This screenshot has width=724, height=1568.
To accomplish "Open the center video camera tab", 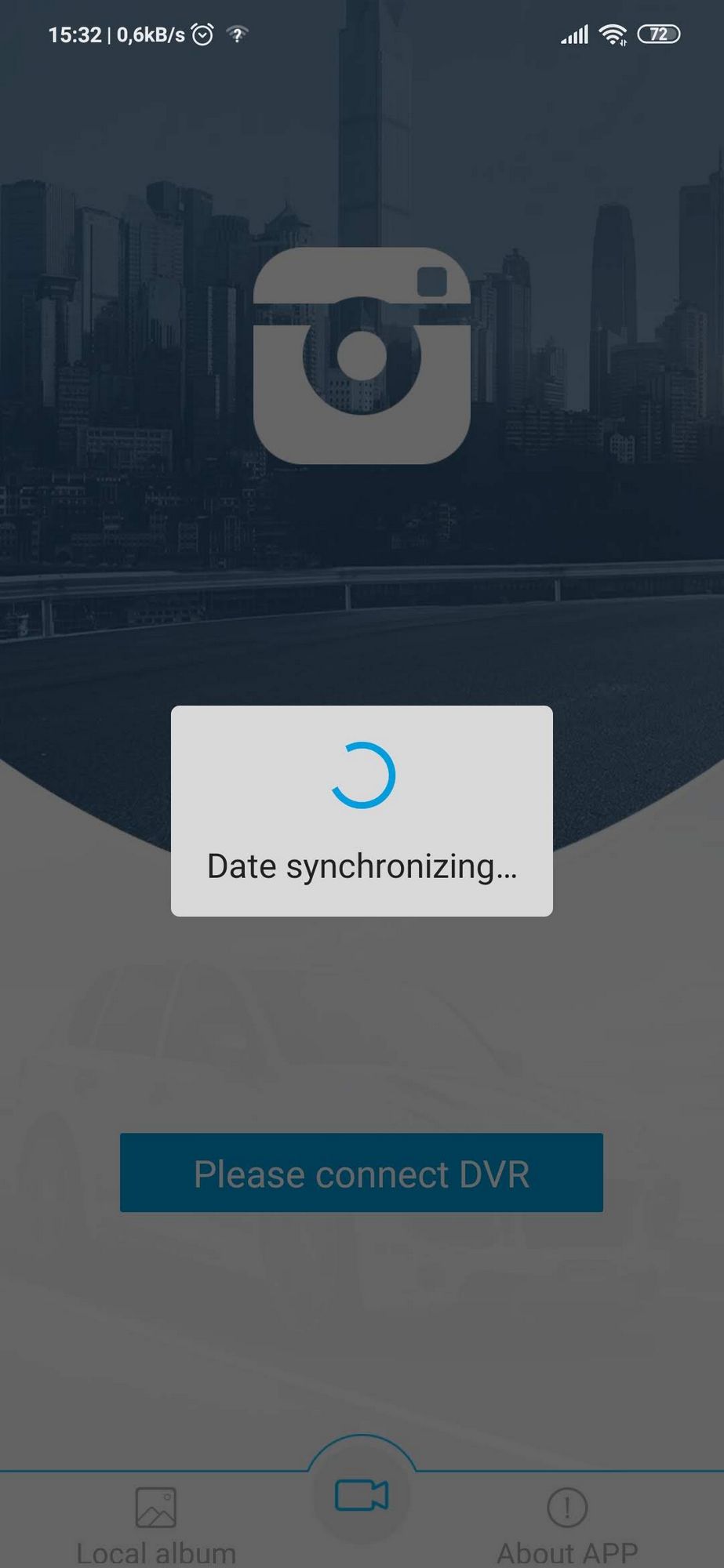I will point(361,1495).
